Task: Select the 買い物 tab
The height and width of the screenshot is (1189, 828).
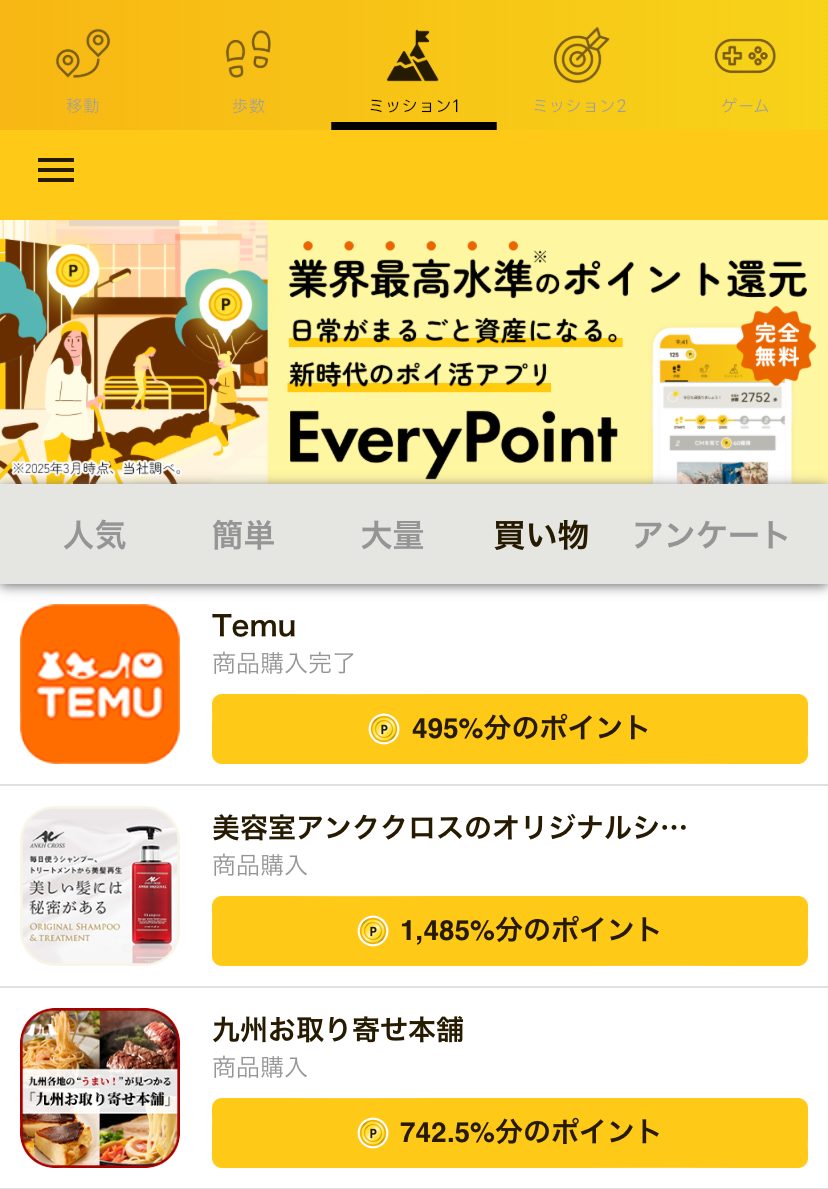Action: pos(540,535)
